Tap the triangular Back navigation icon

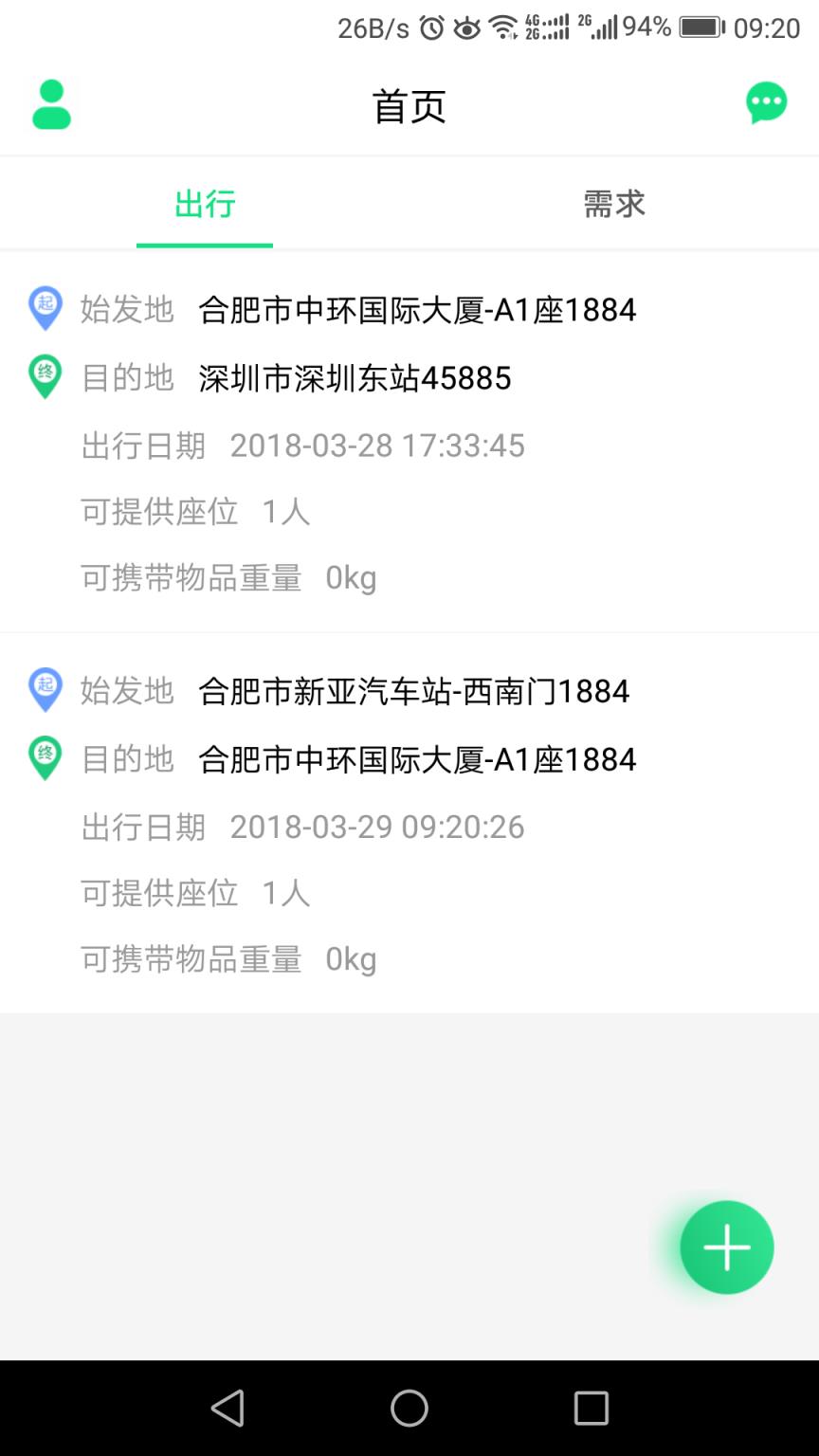[x=227, y=1409]
